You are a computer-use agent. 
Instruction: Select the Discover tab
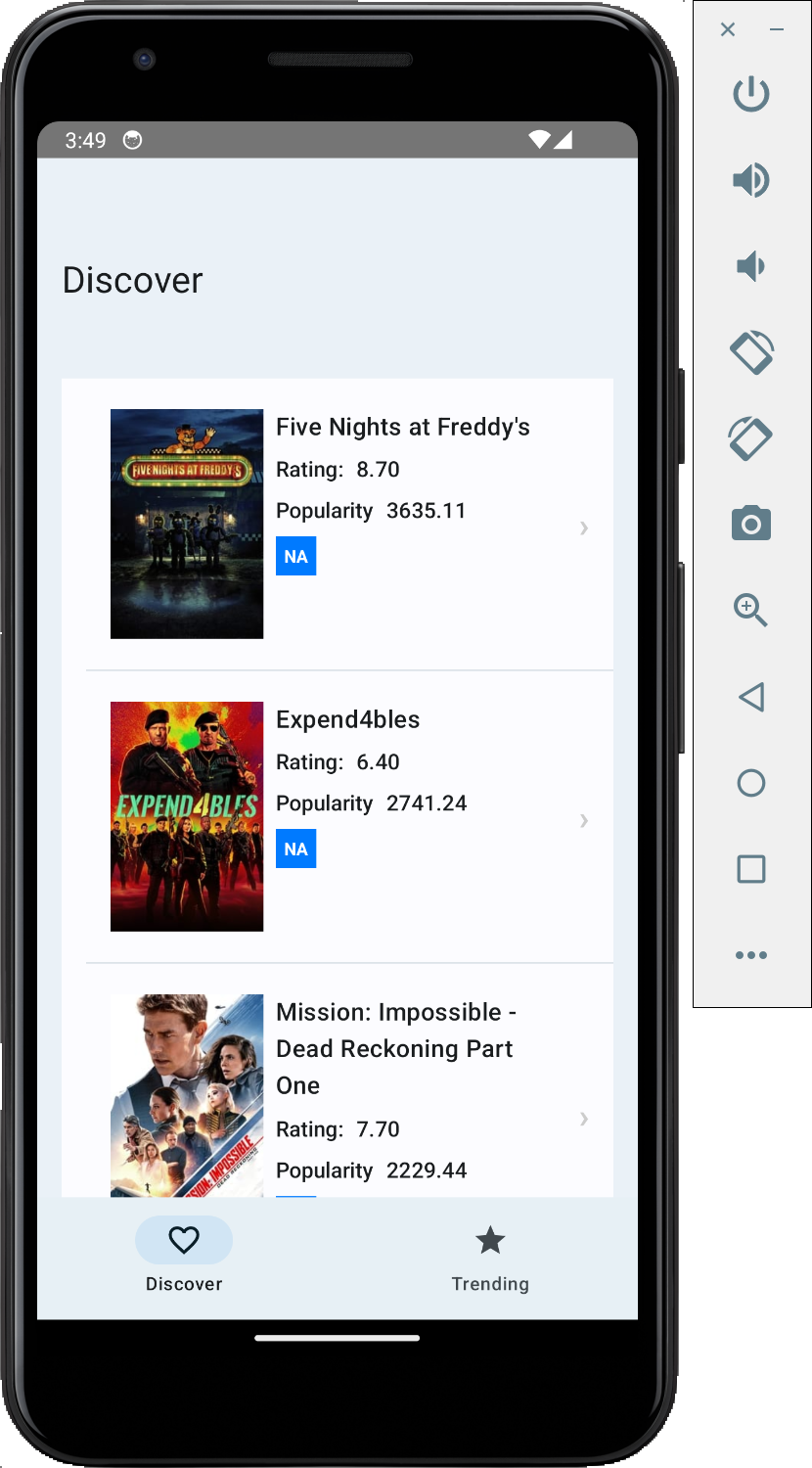184,1258
